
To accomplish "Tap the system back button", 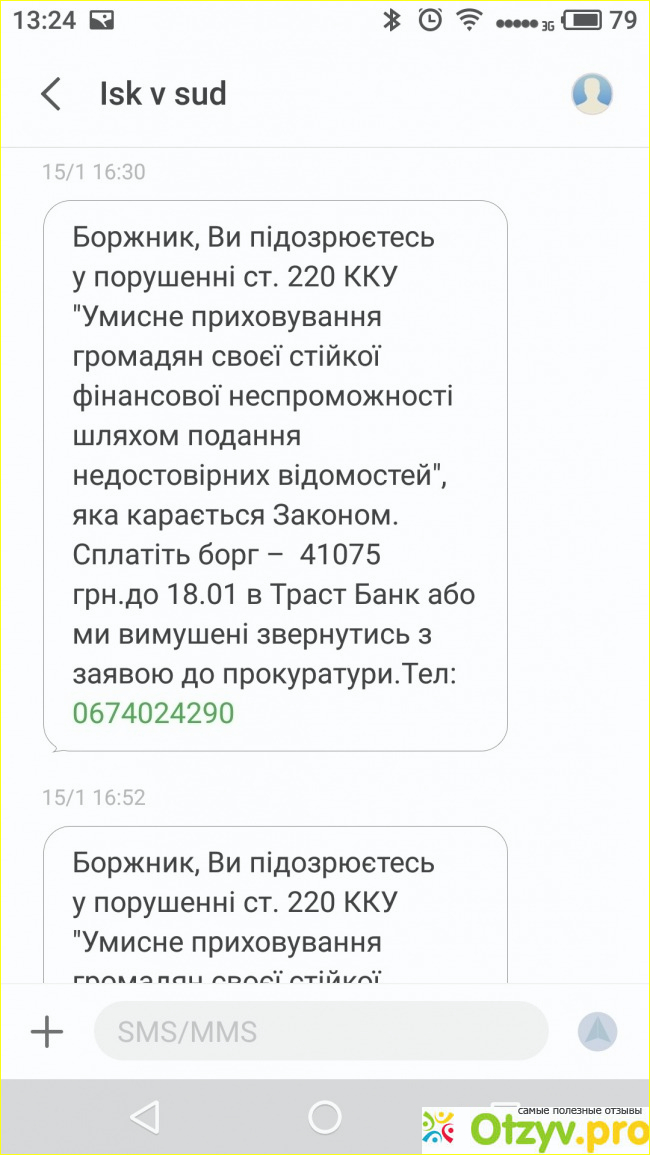I will [146, 1116].
